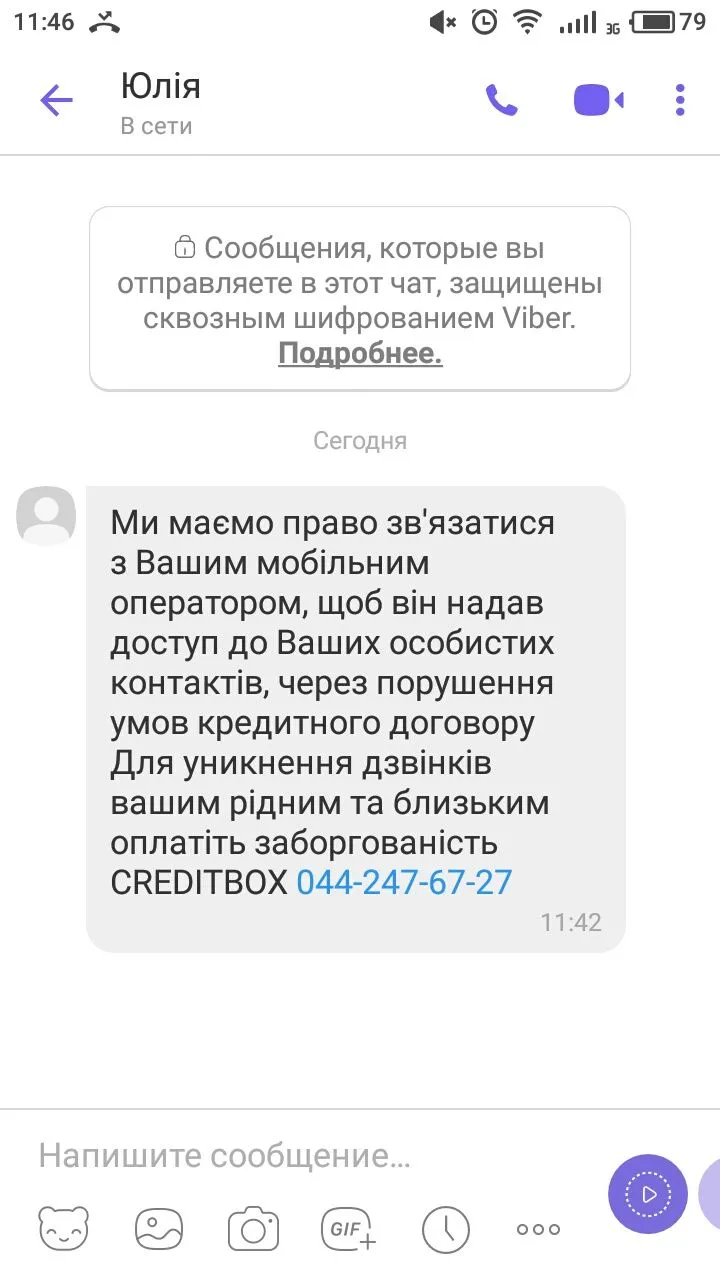The height and width of the screenshot is (1280, 720).
Task: Show more attachment options
Action: click(x=538, y=1229)
